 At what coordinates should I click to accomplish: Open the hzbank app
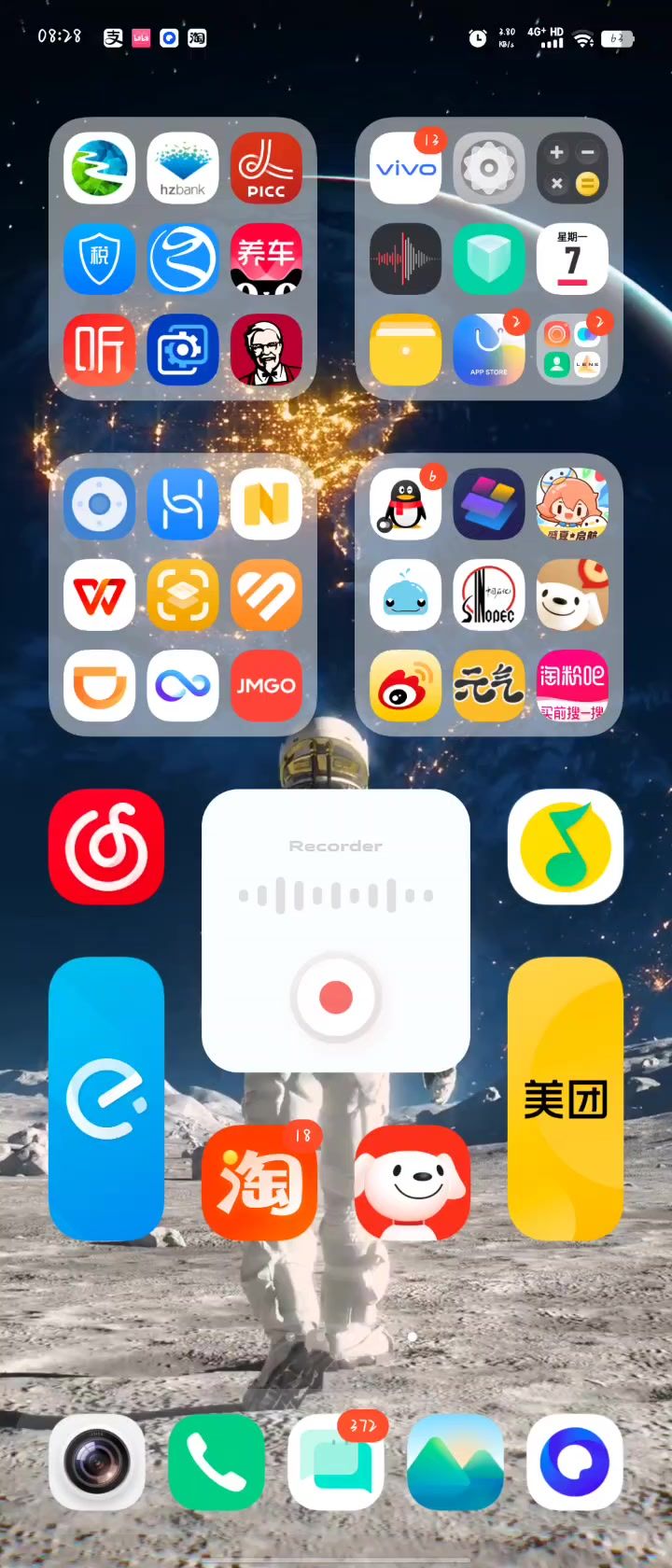[x=183, y=168]
